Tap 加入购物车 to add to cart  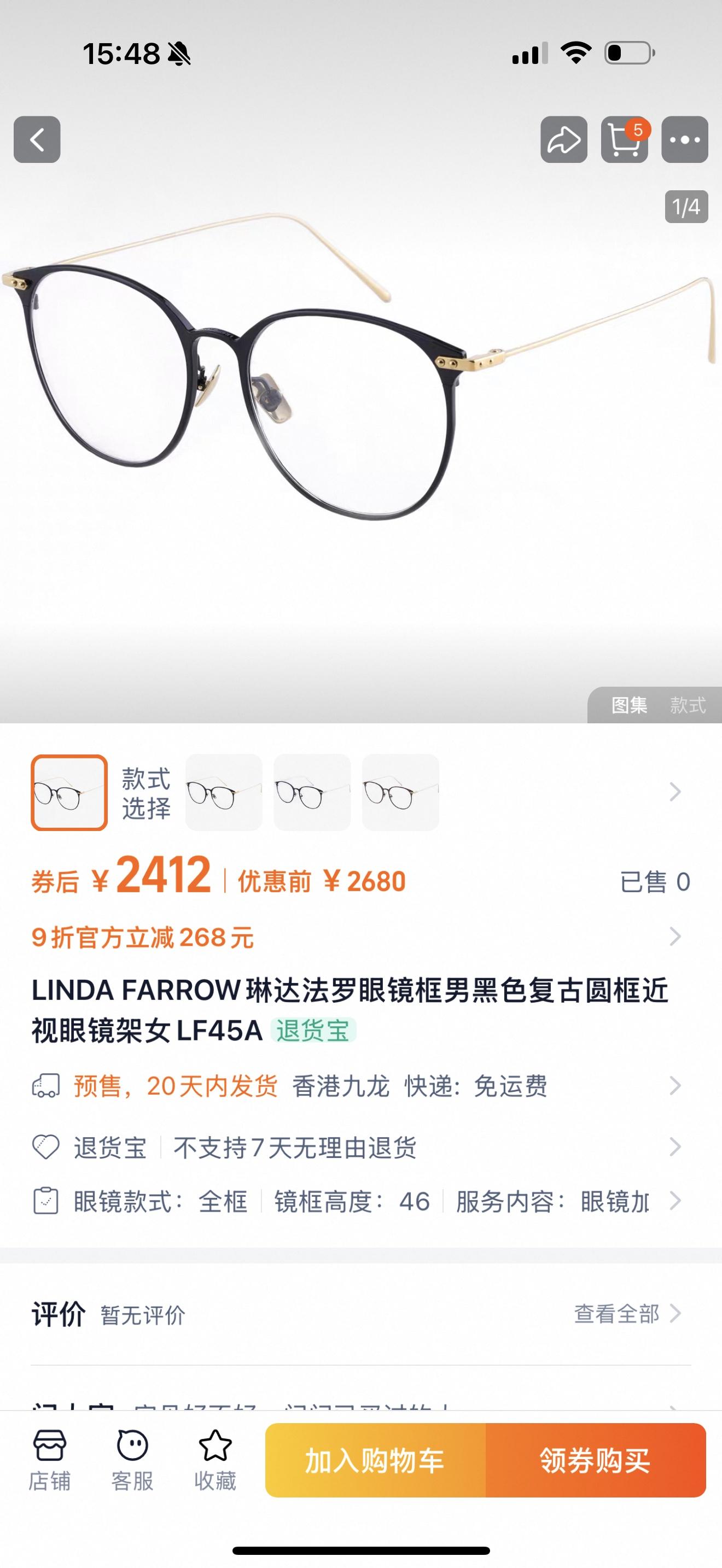point(375,1460)
